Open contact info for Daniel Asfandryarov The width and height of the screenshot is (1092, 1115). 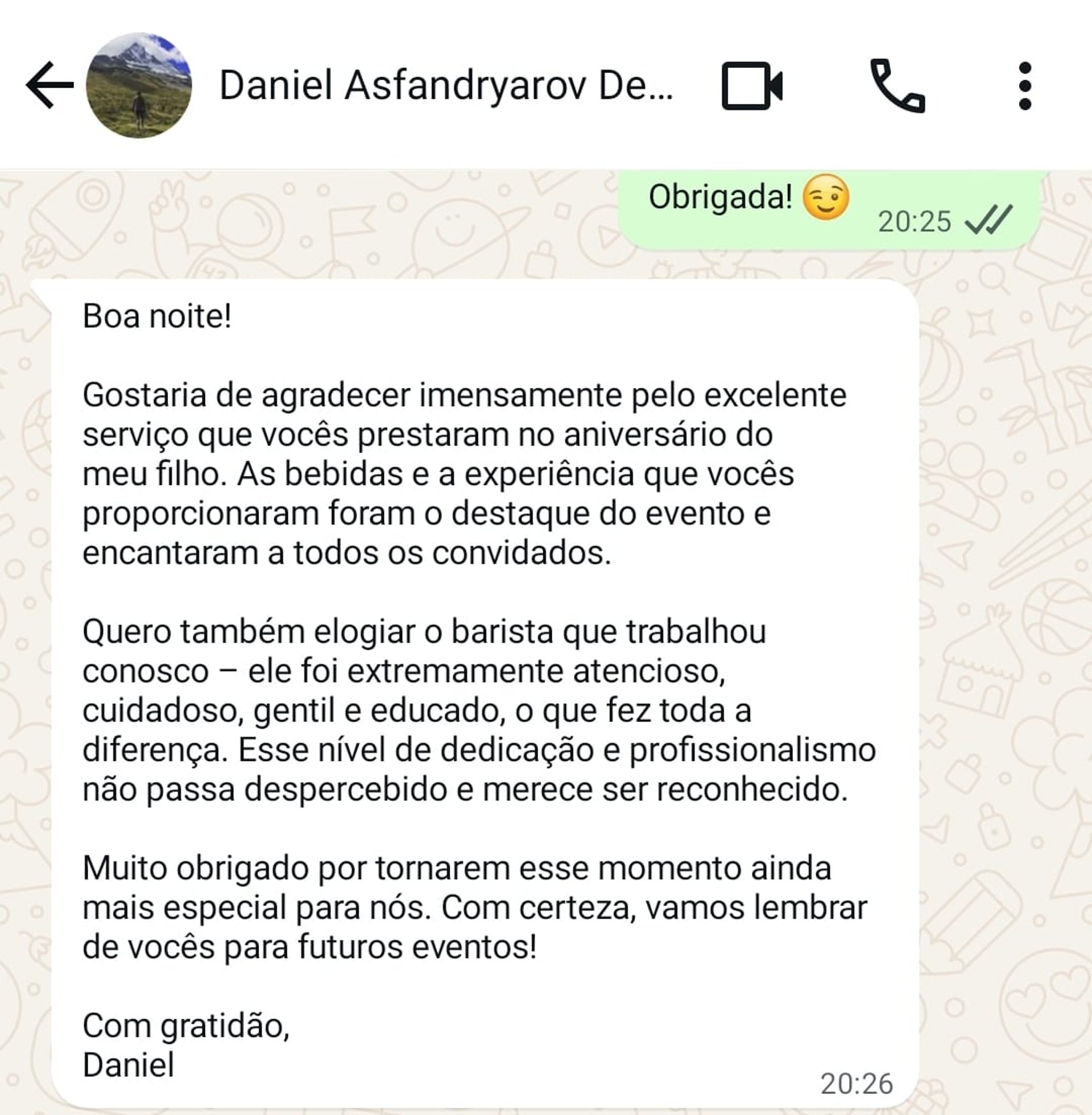click(x=445, y=85)
